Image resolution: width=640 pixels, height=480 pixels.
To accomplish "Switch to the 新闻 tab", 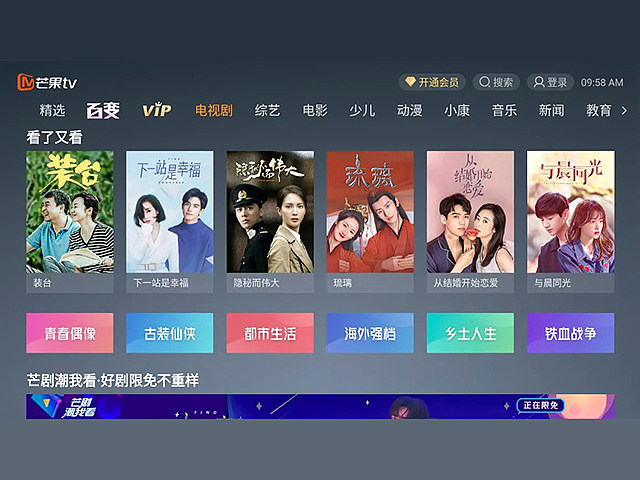I will point(551,110).
